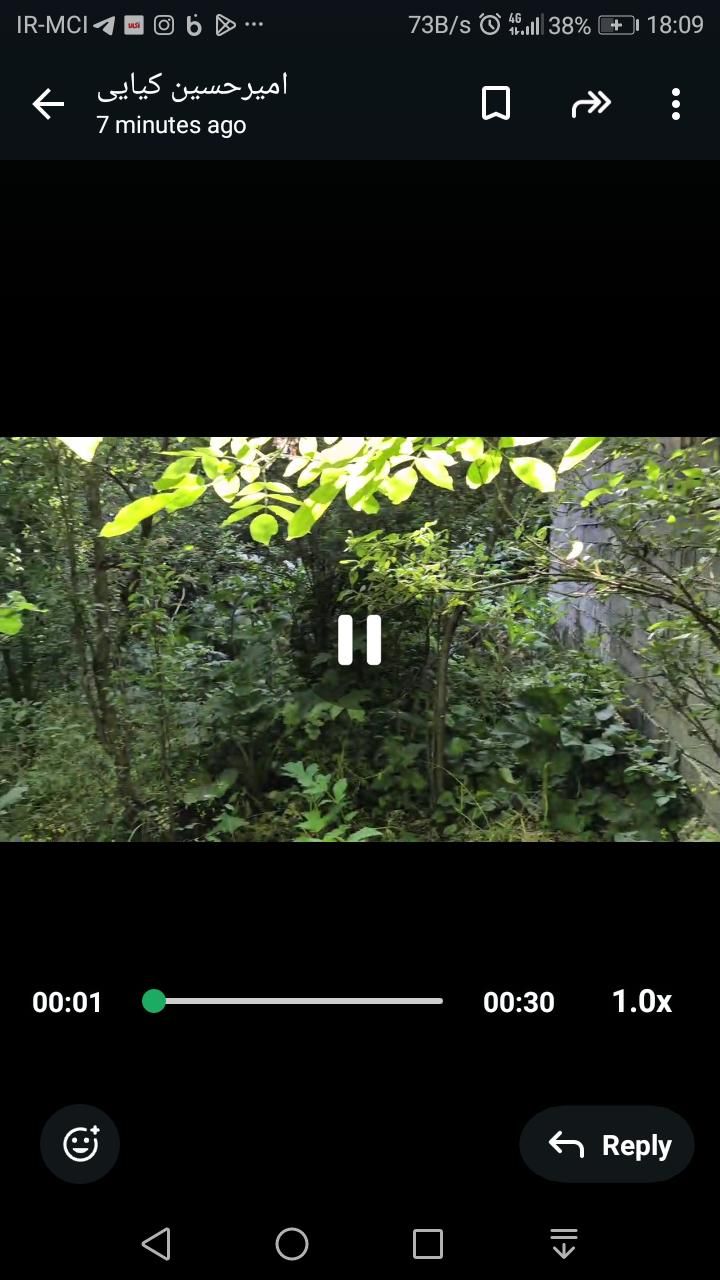Go back using the top-left arrow
The height and width of the screenshot is (1280, 720).
tap(47, 104)
